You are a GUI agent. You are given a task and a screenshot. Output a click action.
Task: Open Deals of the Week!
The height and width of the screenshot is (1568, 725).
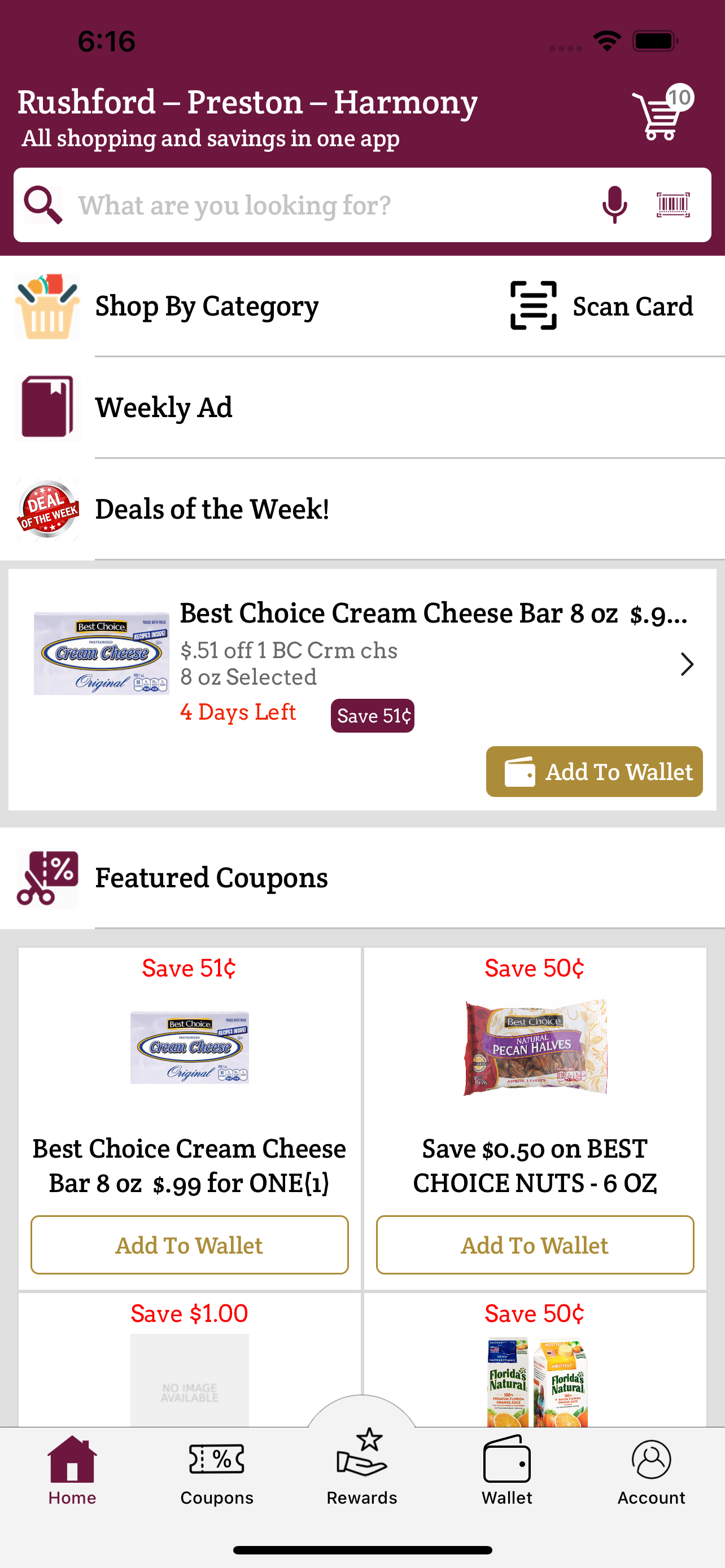point(213,510)
